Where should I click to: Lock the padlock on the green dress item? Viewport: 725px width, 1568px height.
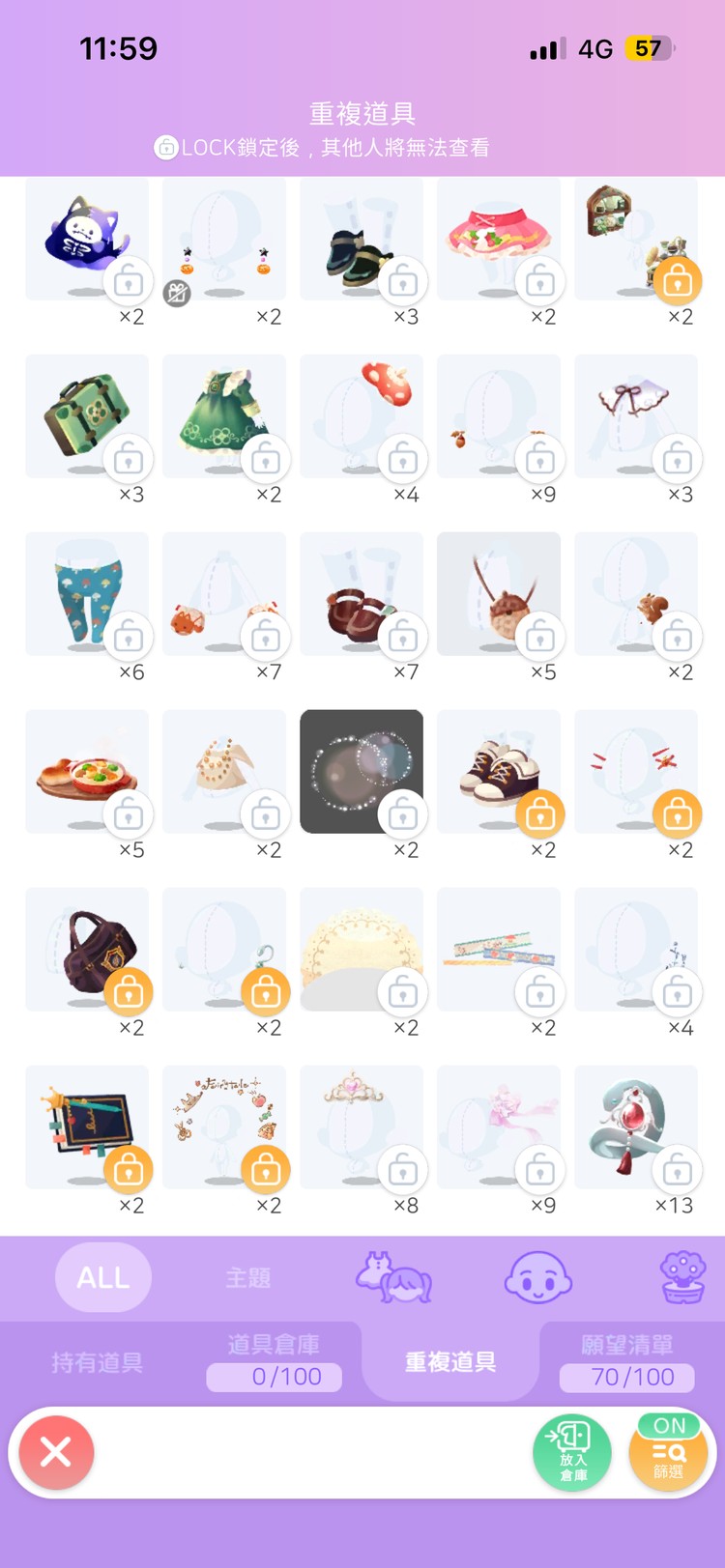click(x=266, y=459)
